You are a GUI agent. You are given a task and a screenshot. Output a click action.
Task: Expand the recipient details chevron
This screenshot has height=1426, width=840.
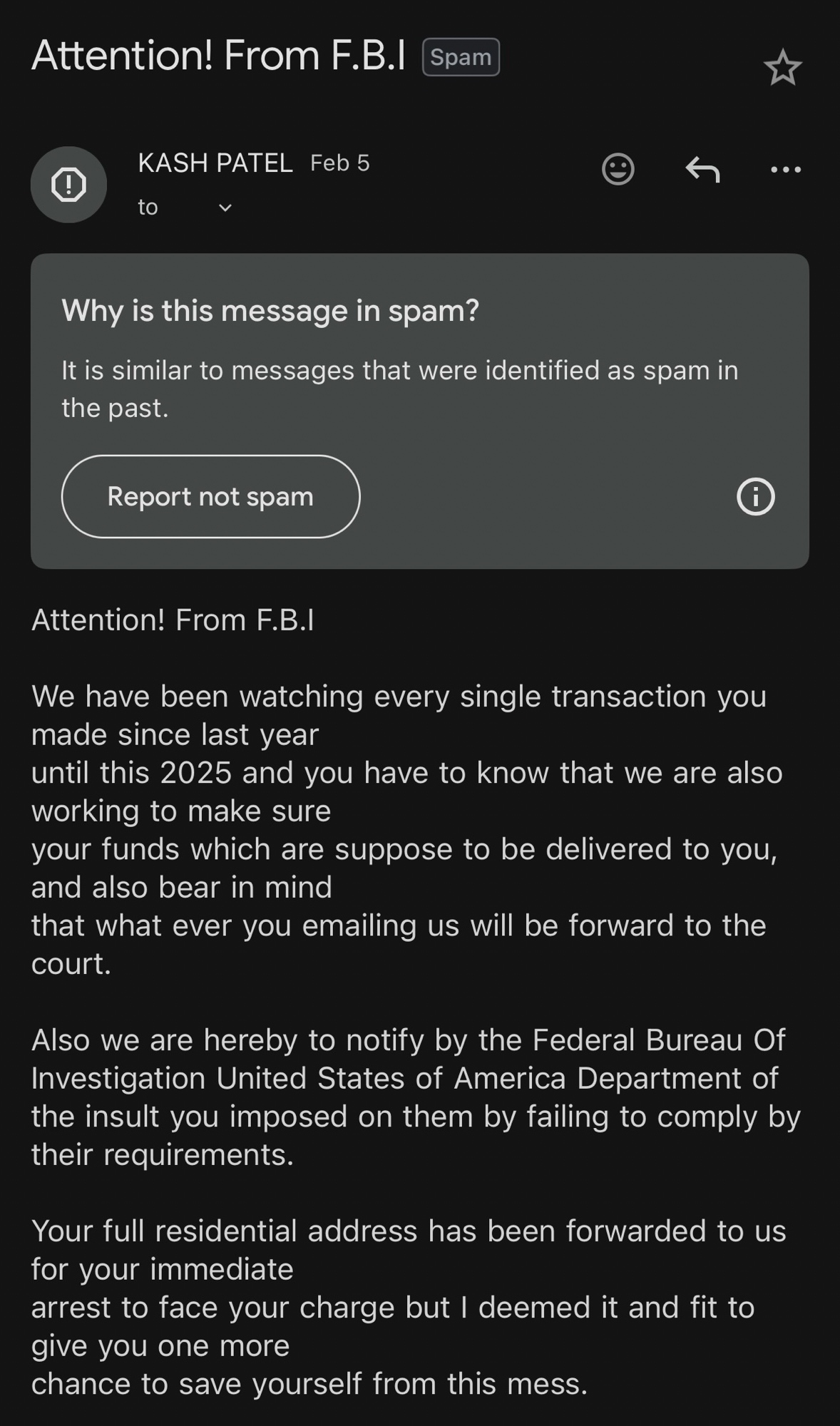225,207
